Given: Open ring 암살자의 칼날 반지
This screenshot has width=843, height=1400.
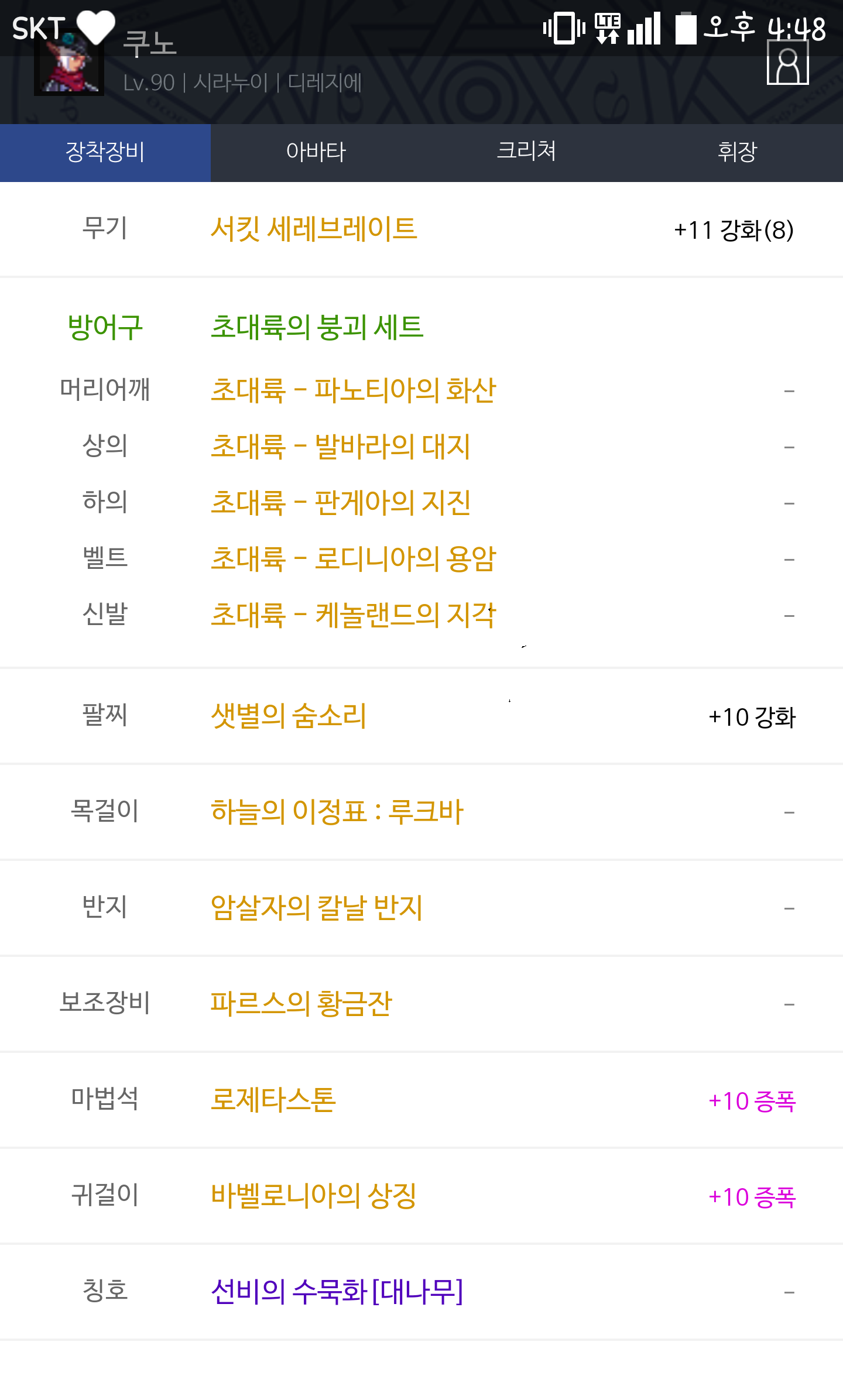Looking at the screenshot, I should pyautogui.click(x=316, y=908).
